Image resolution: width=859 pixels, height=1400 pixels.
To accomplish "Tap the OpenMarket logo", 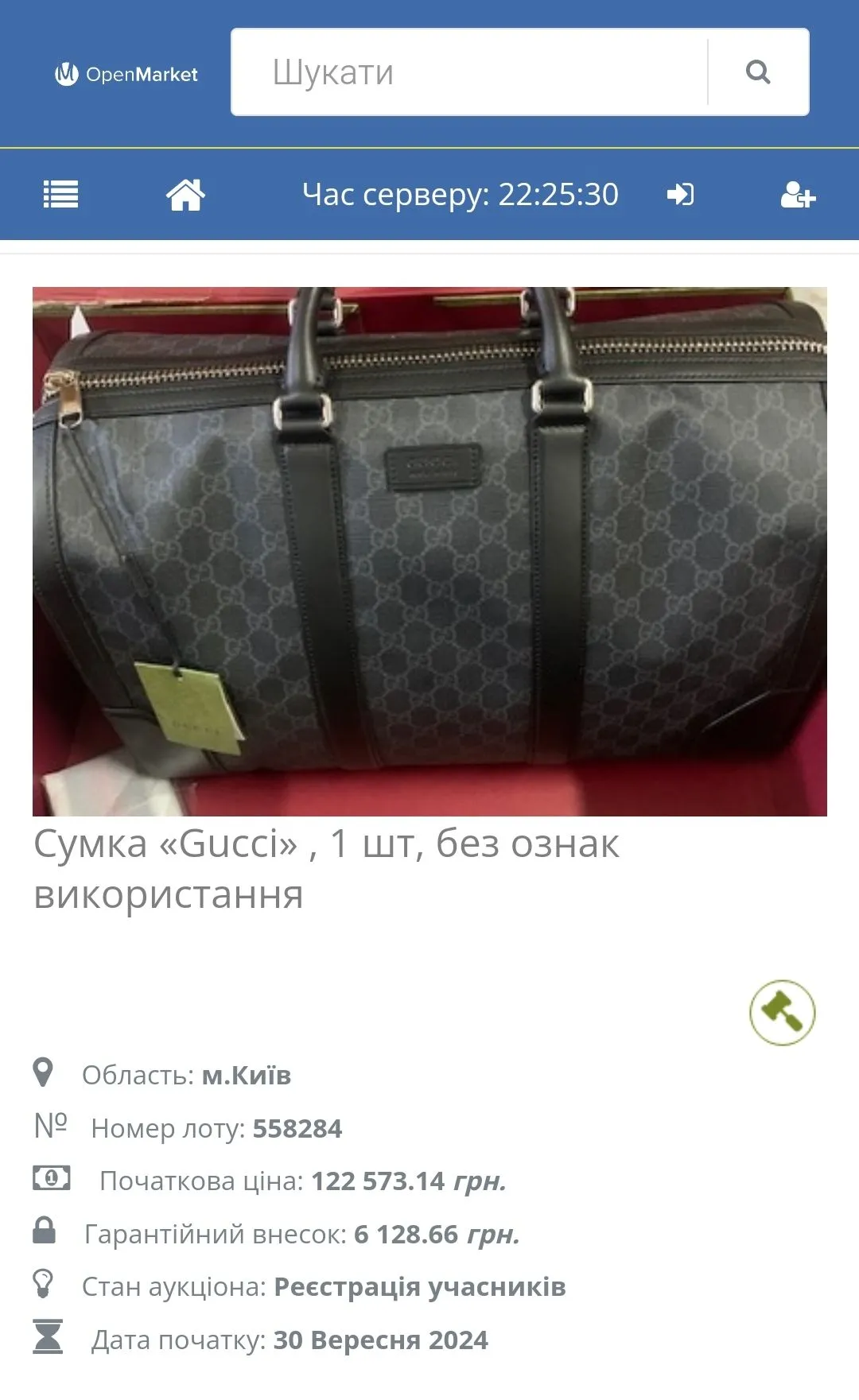I will point(126,74).
